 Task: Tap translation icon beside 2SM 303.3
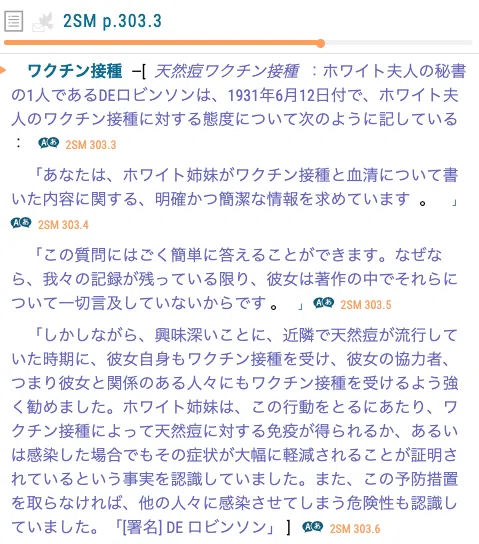[49, 143]
